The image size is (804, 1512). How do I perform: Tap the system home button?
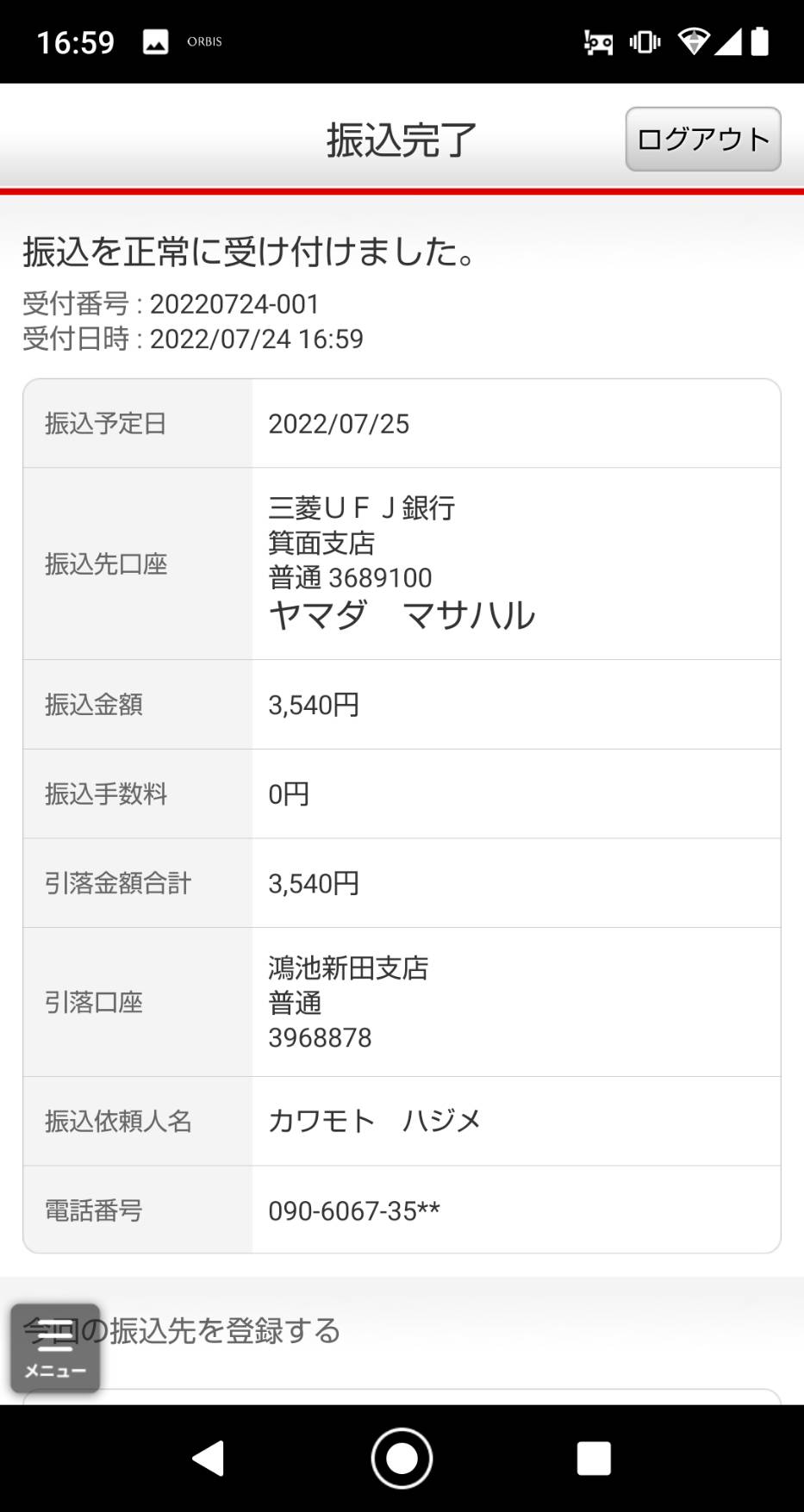pyautogui.click(x=402, y=1459)
